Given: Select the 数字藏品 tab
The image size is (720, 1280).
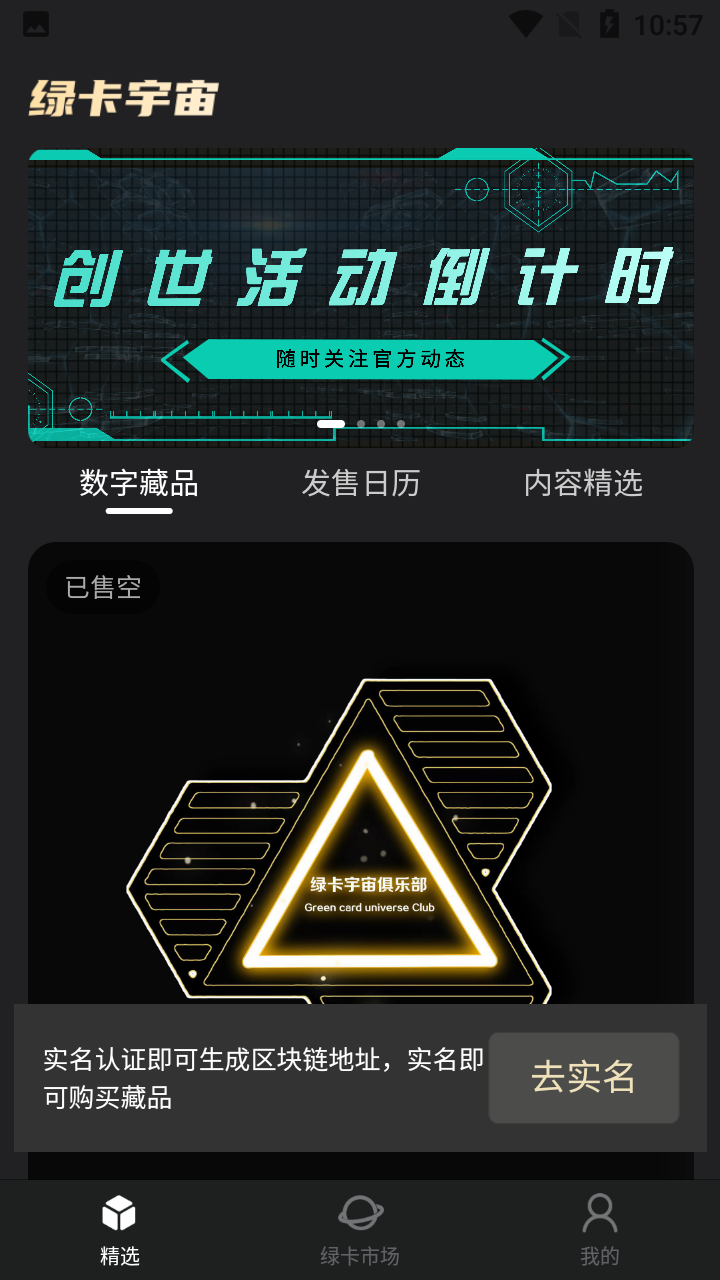Looking at the screenshot, I should pyautogui.click(x=139, y=484).
